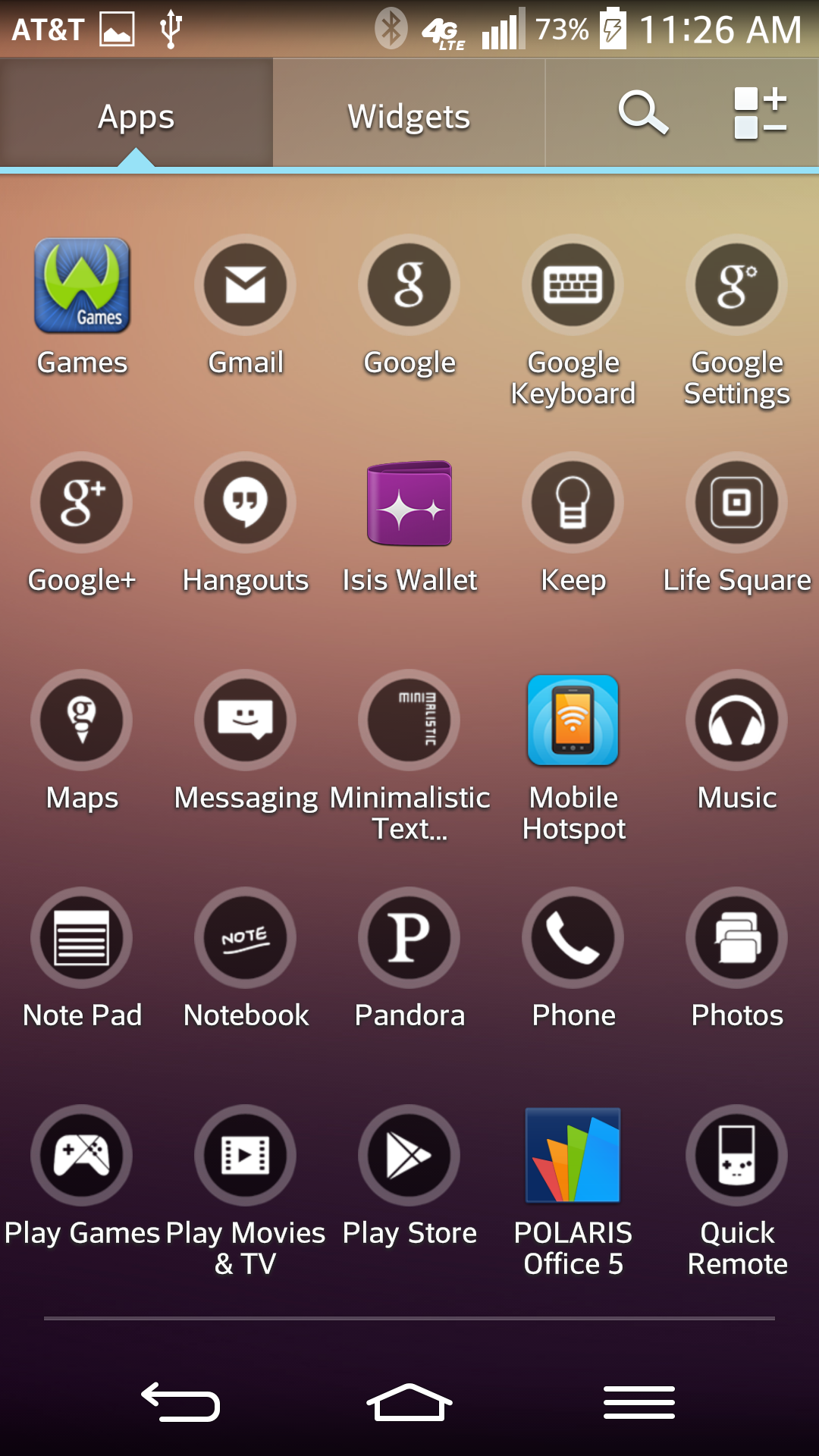The height and width of the screenshot is (1456, 819).
Task: Open the Music app
Action: [736, 720]
